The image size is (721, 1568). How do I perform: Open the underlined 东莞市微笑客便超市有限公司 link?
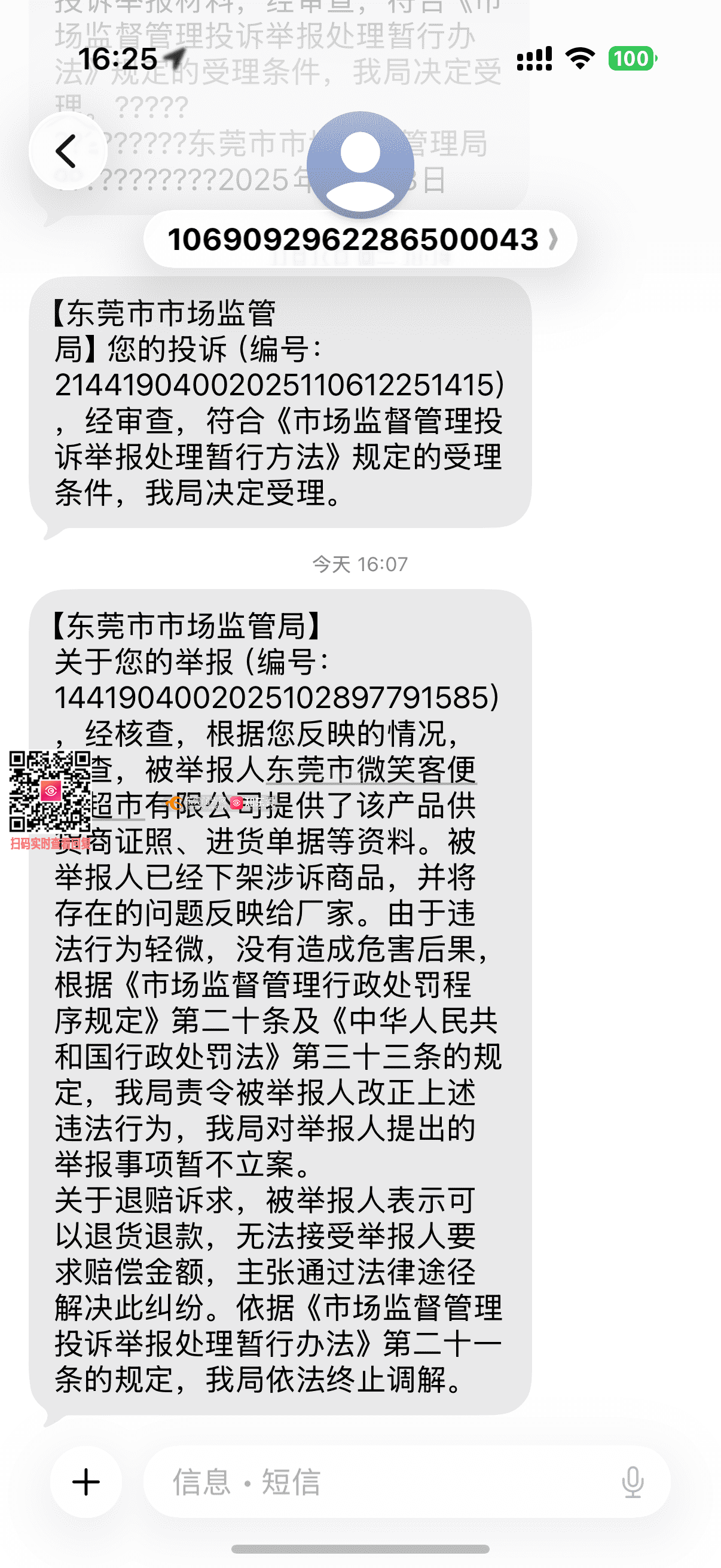coord(371,770)
